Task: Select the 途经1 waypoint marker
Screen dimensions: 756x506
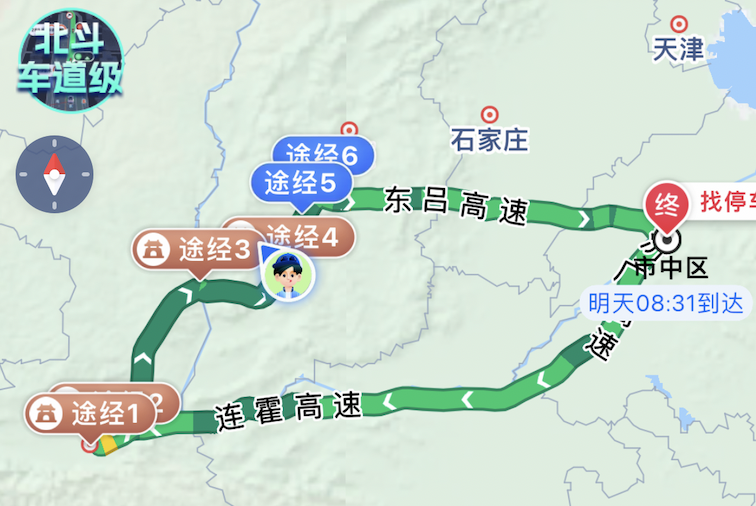Action: click(x=92, y=413)
